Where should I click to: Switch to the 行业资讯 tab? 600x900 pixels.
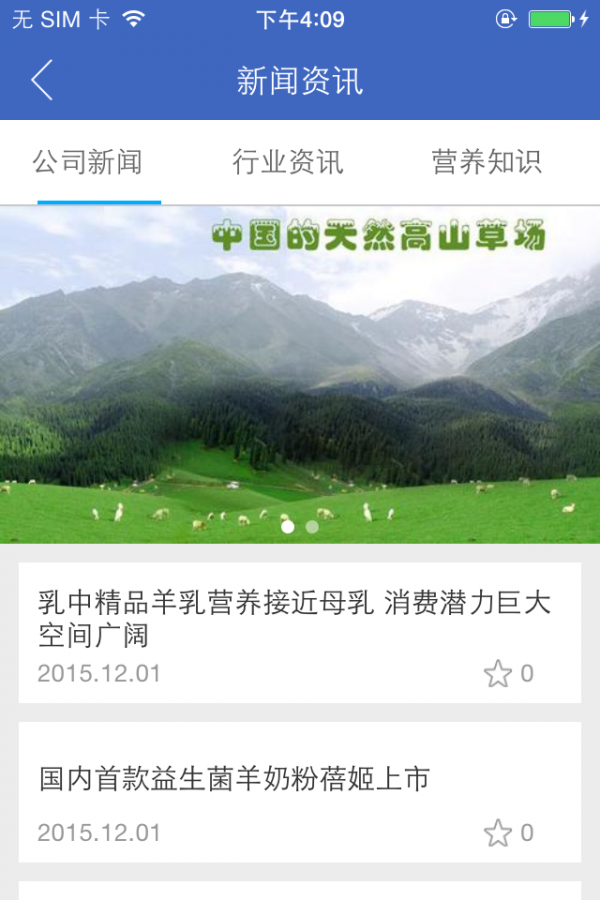288,162
